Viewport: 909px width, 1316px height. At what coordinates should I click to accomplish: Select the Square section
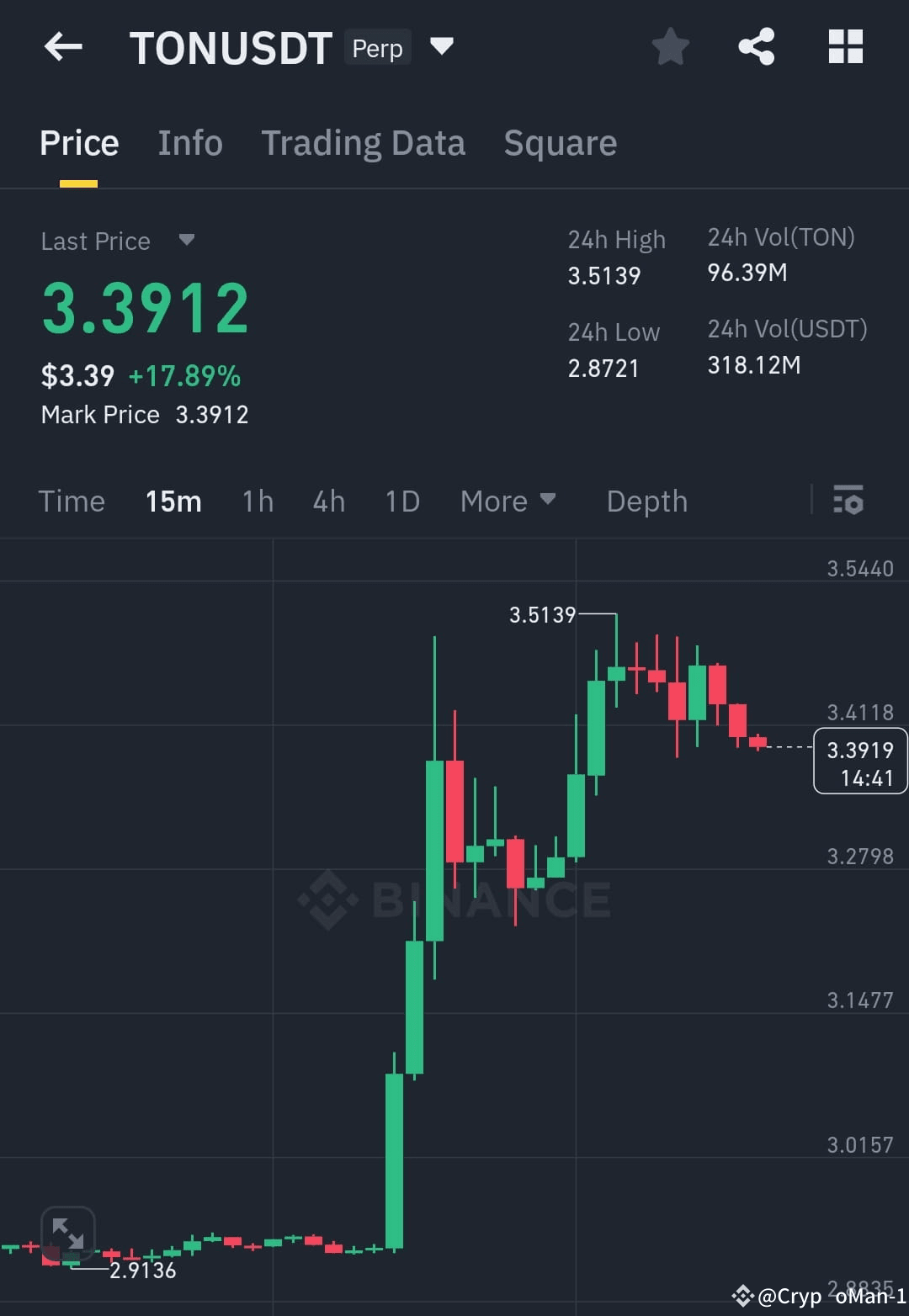point(560,143)
